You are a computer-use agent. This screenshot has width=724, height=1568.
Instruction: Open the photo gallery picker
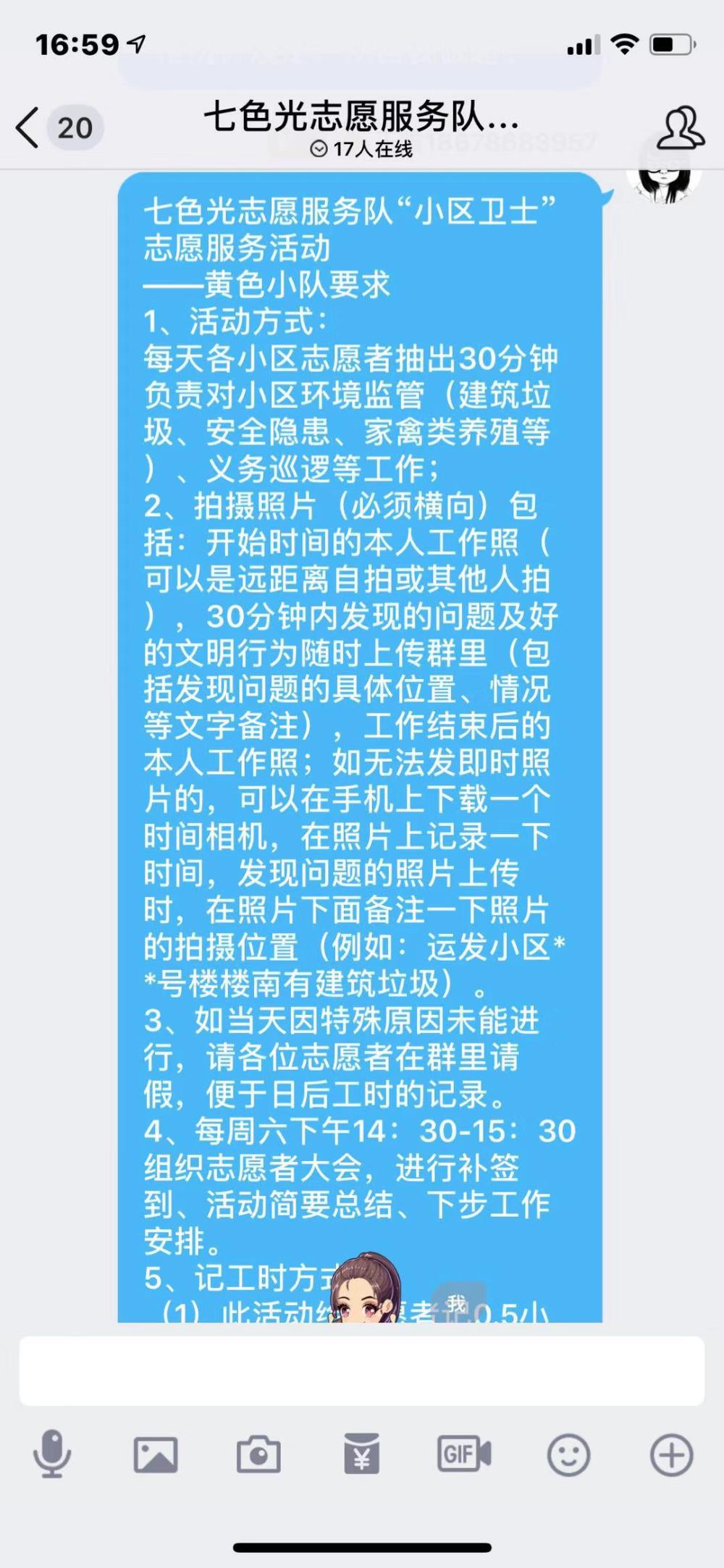(x=156, y=1455)
